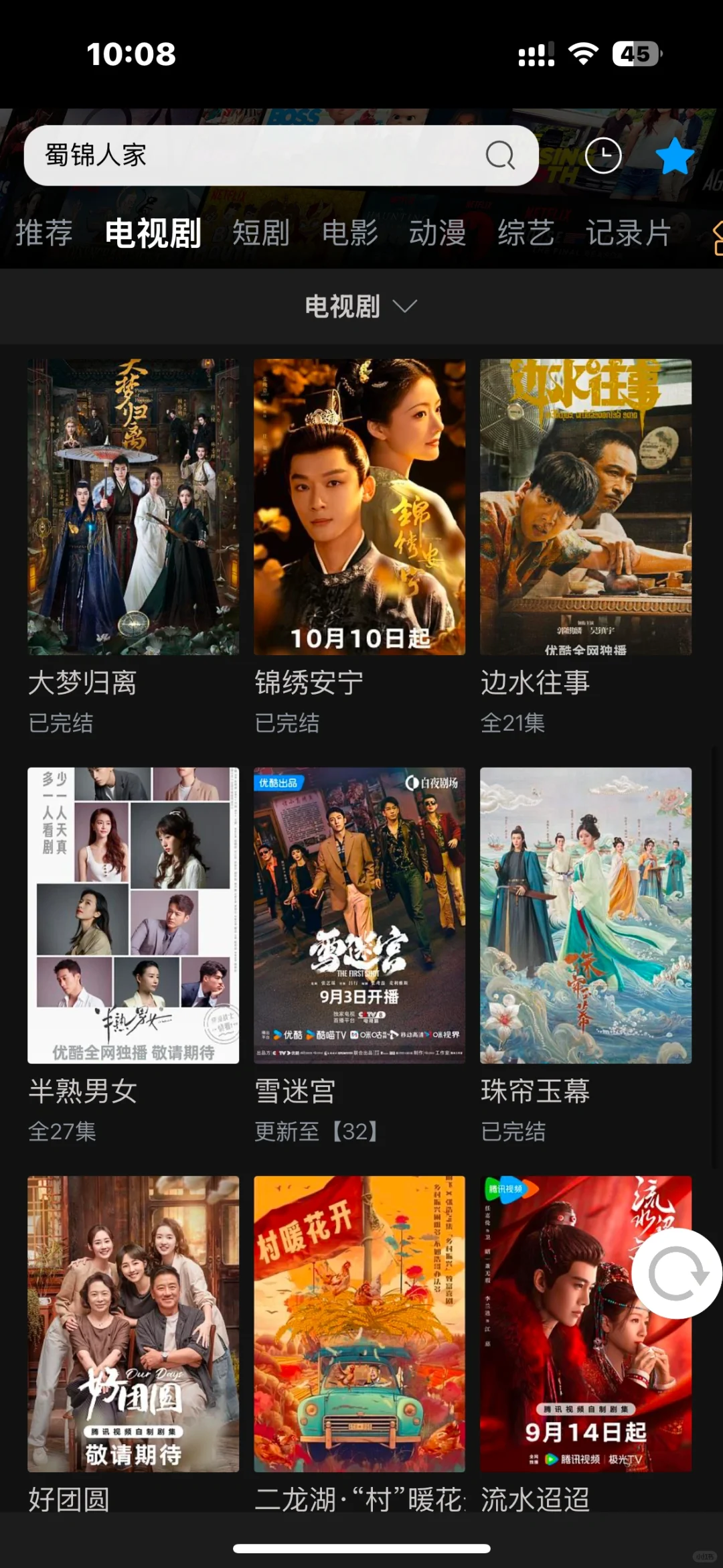Open the drama 半熟男女
This screenshot has width=723, height=1568.
tap(133, 915)
